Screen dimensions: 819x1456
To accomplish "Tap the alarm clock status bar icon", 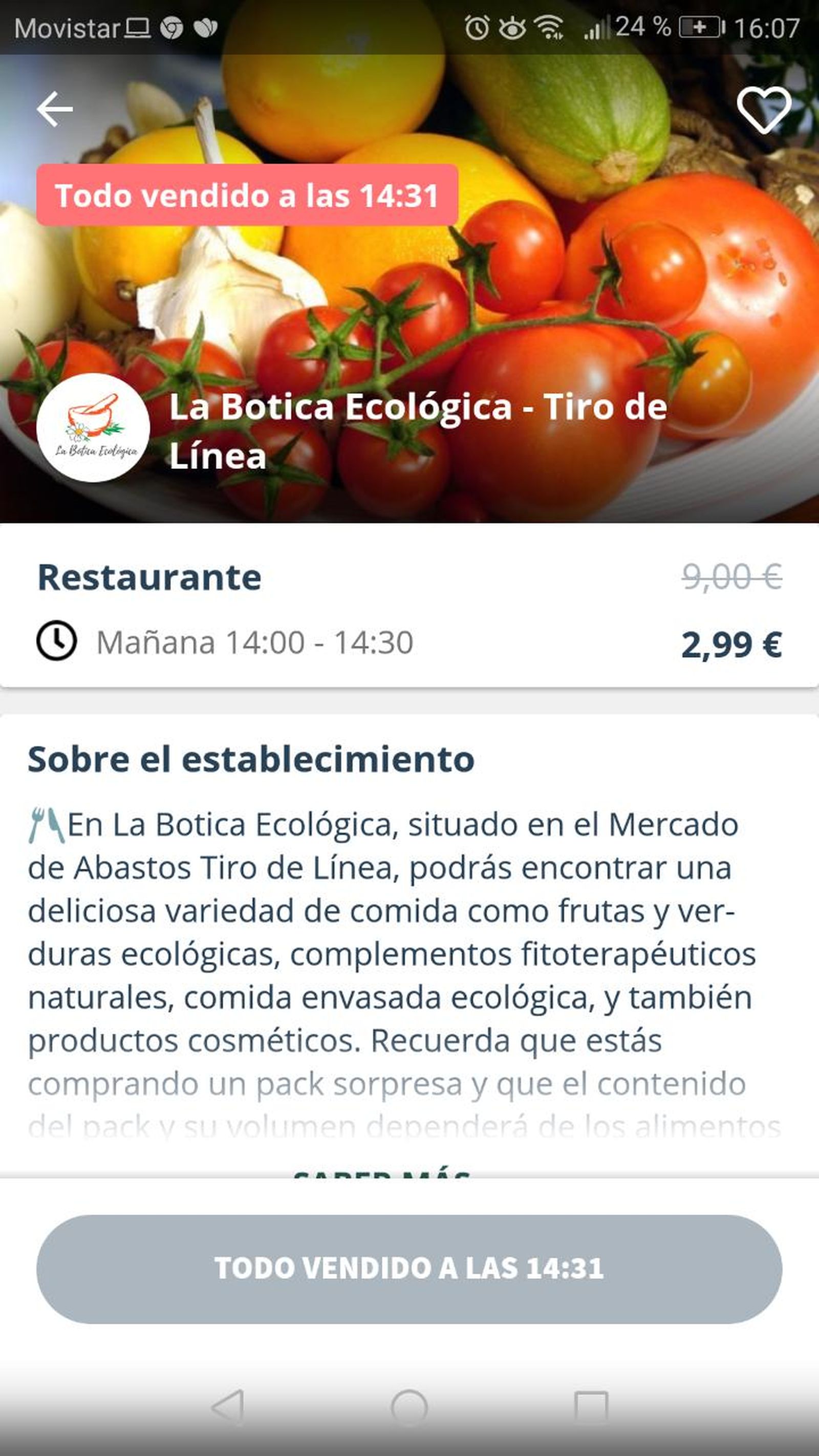I will click(x=478, y=28).
